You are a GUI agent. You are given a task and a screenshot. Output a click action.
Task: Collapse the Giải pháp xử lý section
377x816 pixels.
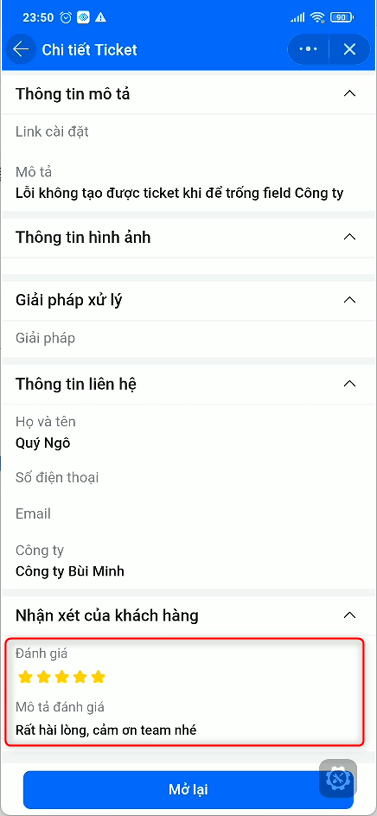click(350, 300)
